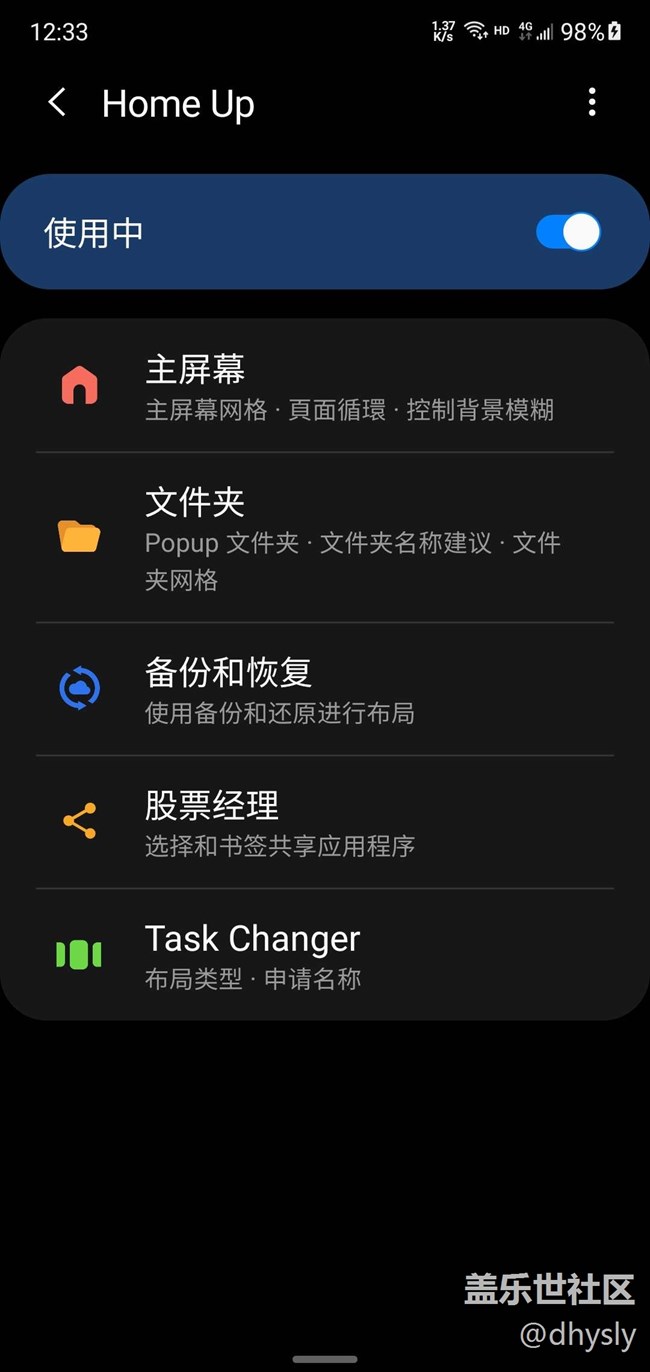The image size is (650, 1372).
Task: Open the 股票经理 row
Action: click(325, 822)
